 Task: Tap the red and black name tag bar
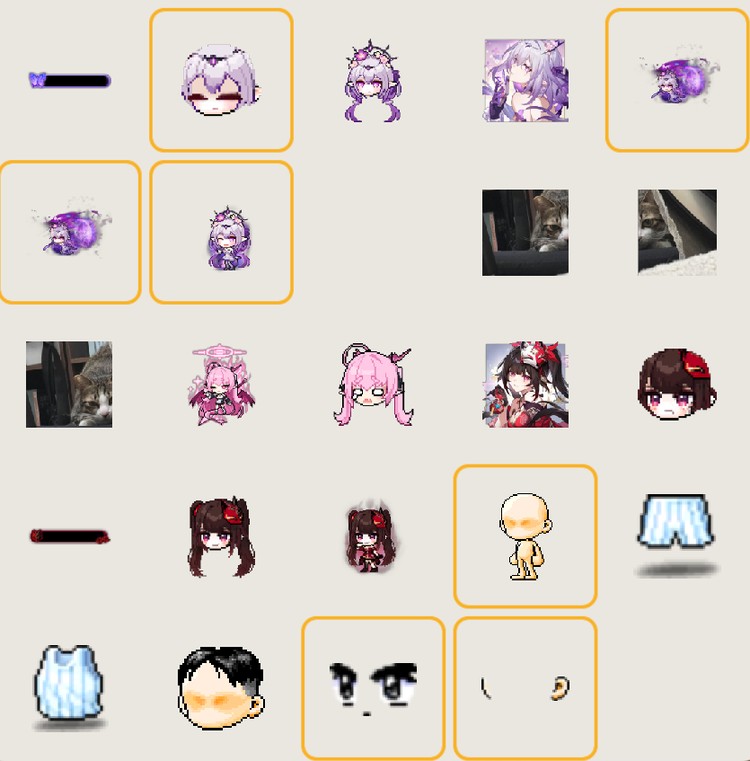(70, 536)
